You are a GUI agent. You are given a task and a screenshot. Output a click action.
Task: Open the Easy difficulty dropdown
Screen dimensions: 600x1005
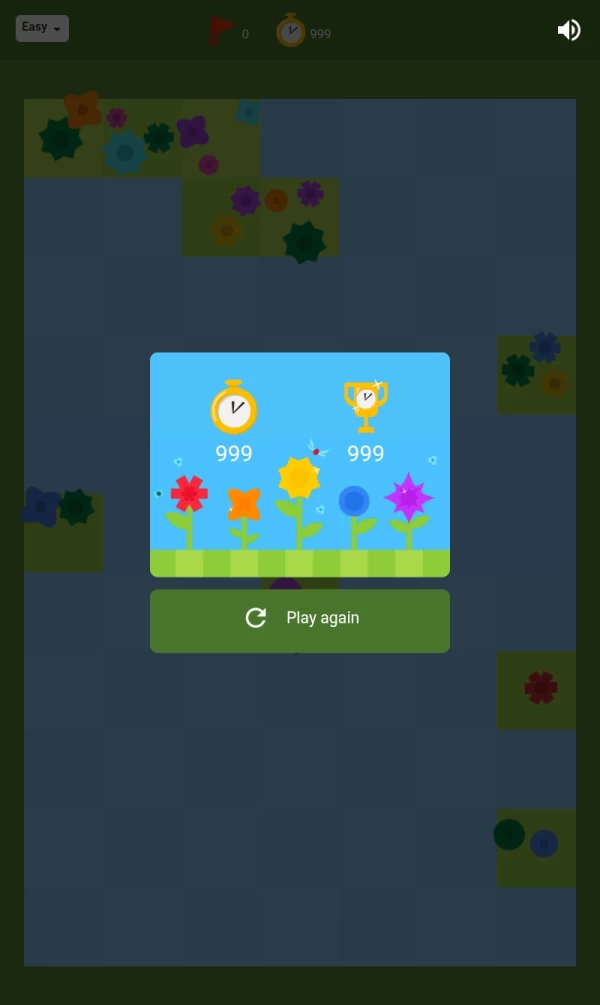tap(42, 28)
